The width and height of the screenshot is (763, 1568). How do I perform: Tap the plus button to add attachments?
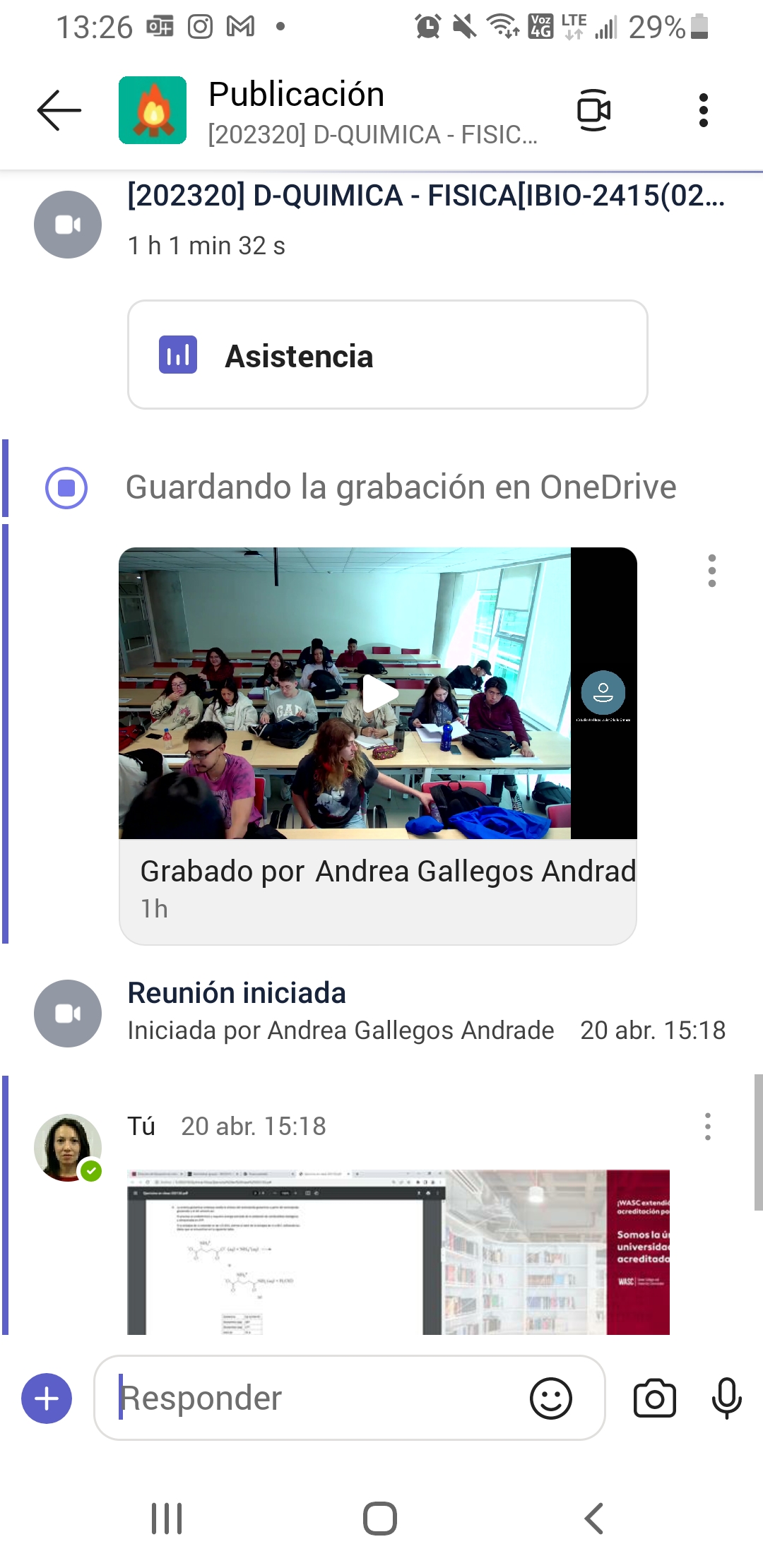(x=47, y=1398)
